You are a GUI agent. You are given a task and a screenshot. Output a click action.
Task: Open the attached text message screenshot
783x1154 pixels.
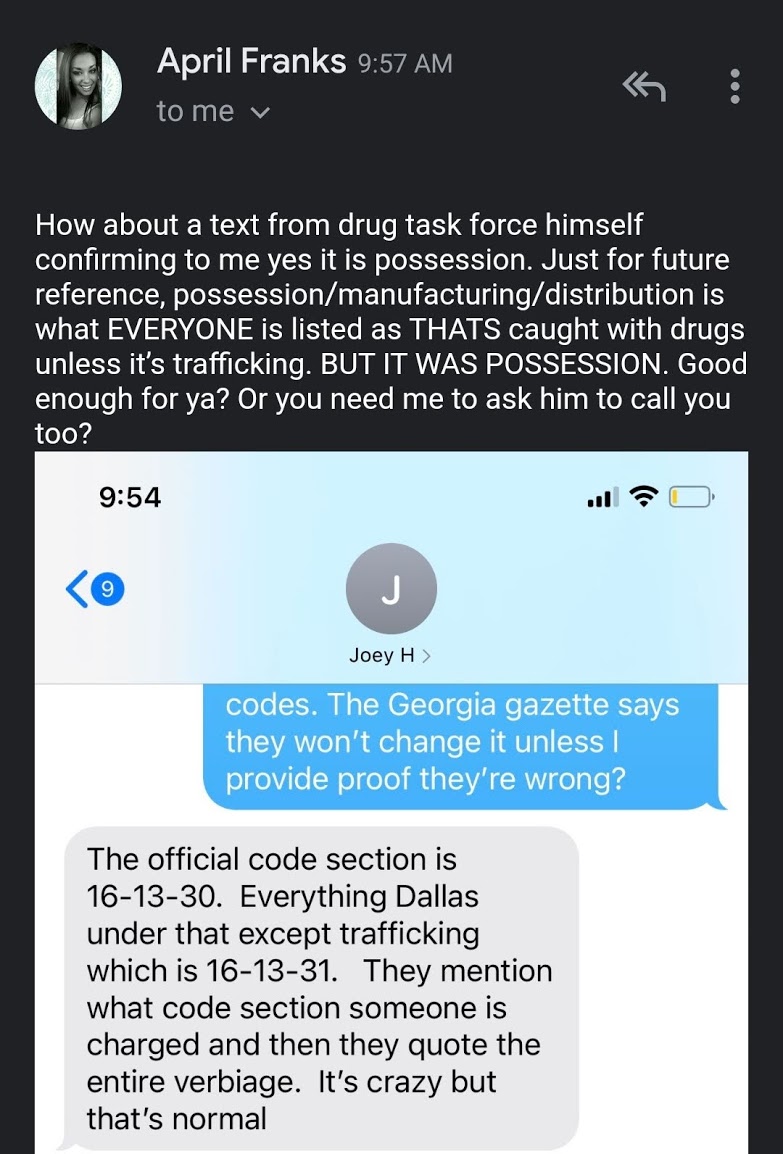(392, 802)
